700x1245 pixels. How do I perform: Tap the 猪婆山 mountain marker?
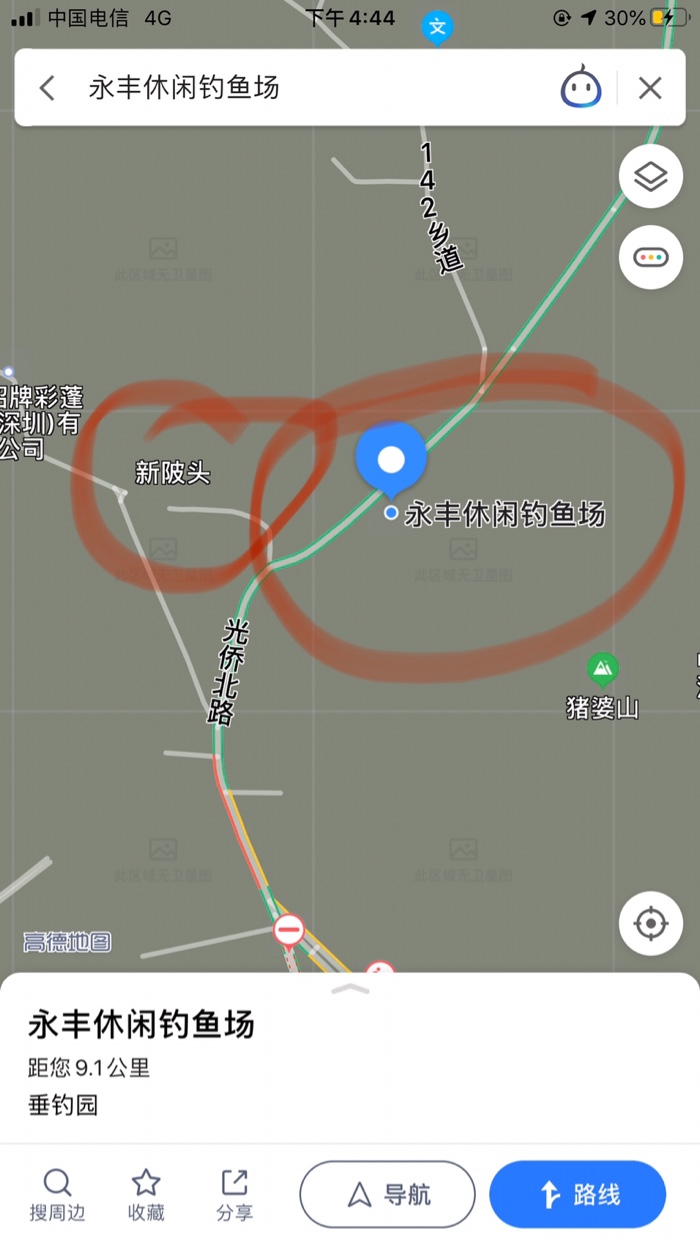coord(601,668)
